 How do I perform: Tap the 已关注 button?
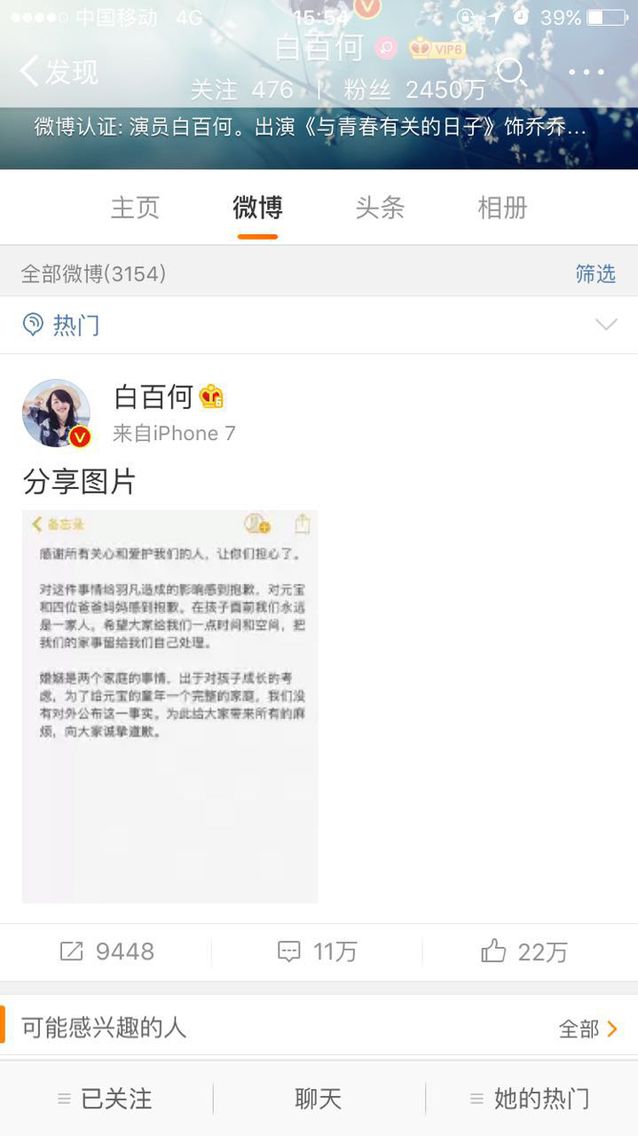click(106, 1099)
